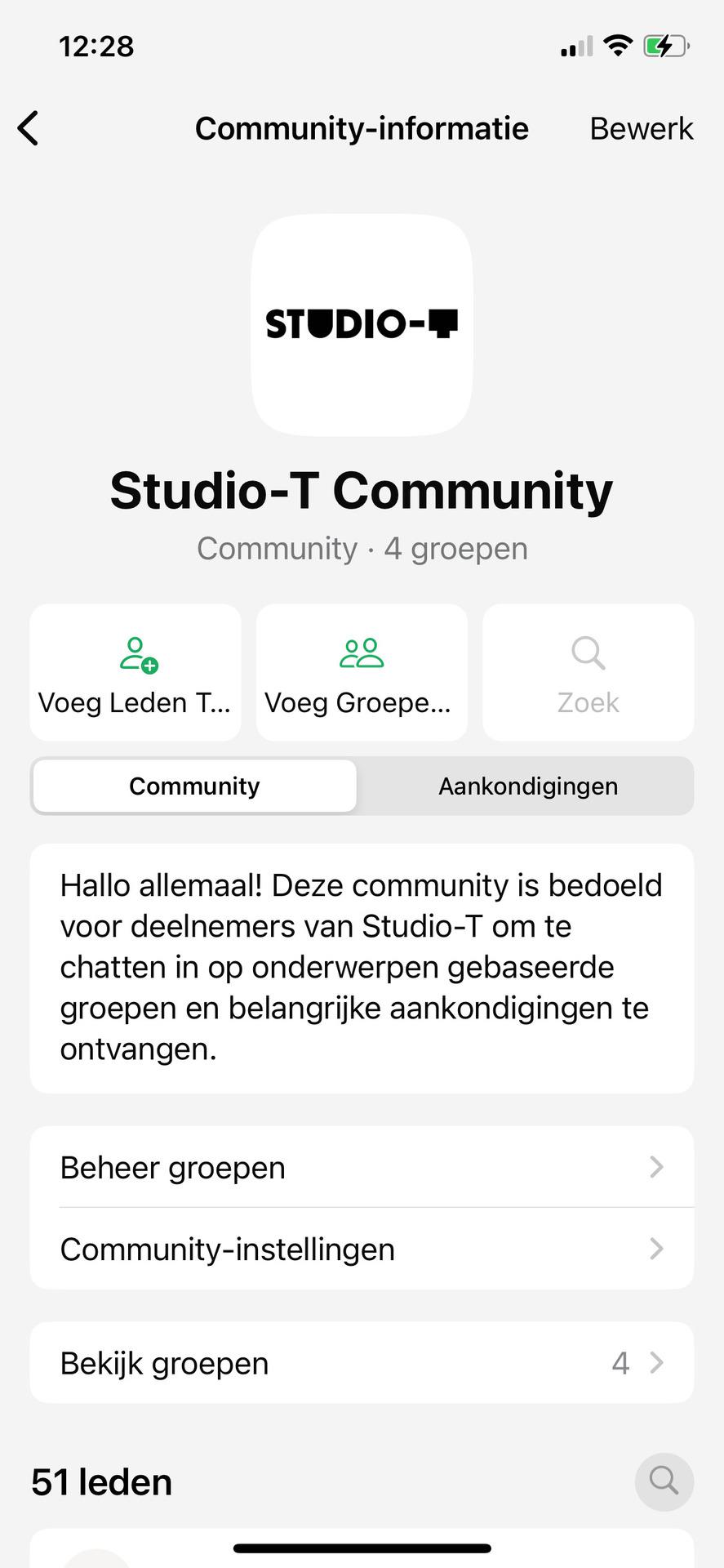Tap the Zoek search button
724x1568 pixels.
(588, 673)
